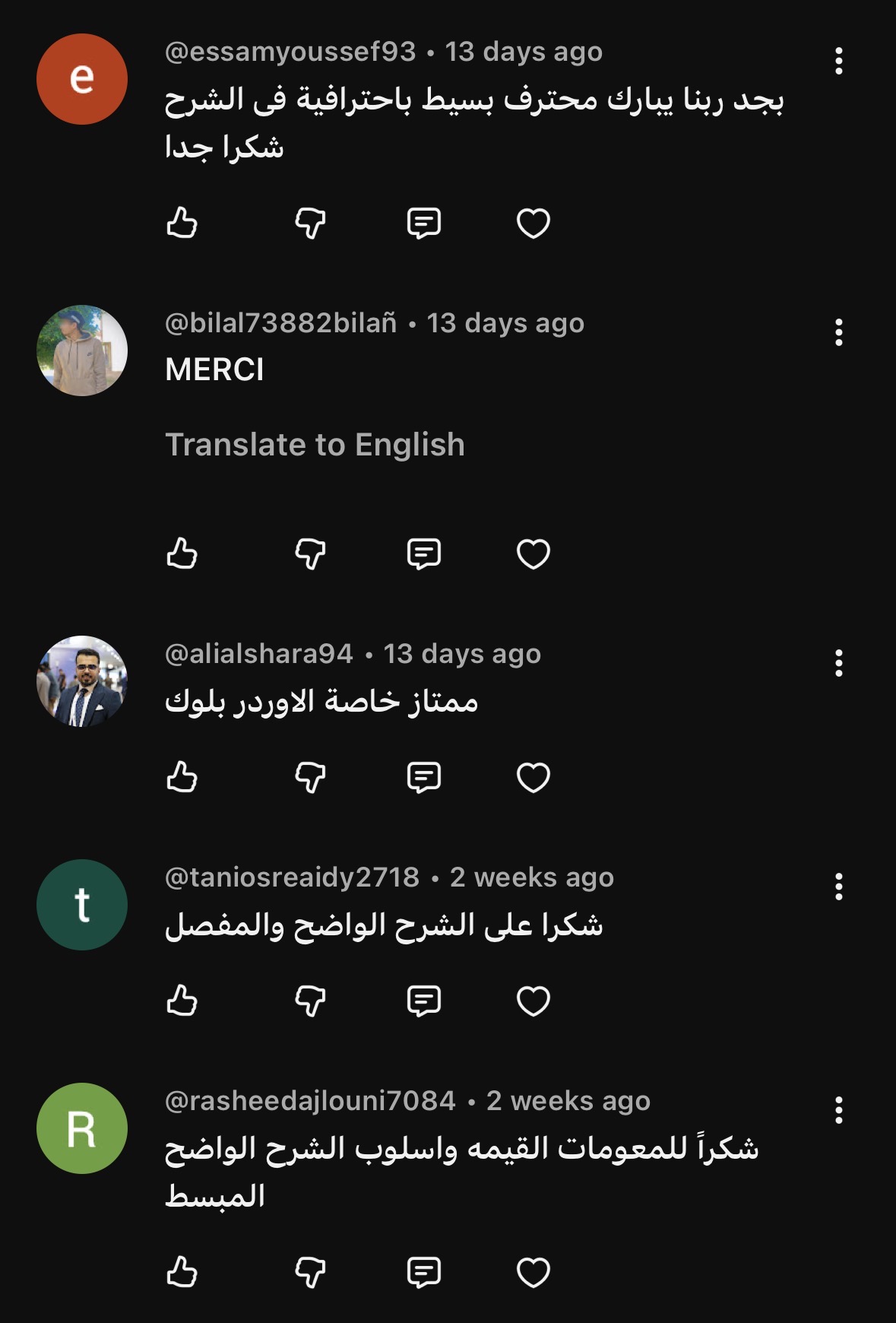View the @essamyoussef93 channel avatar

82,79
